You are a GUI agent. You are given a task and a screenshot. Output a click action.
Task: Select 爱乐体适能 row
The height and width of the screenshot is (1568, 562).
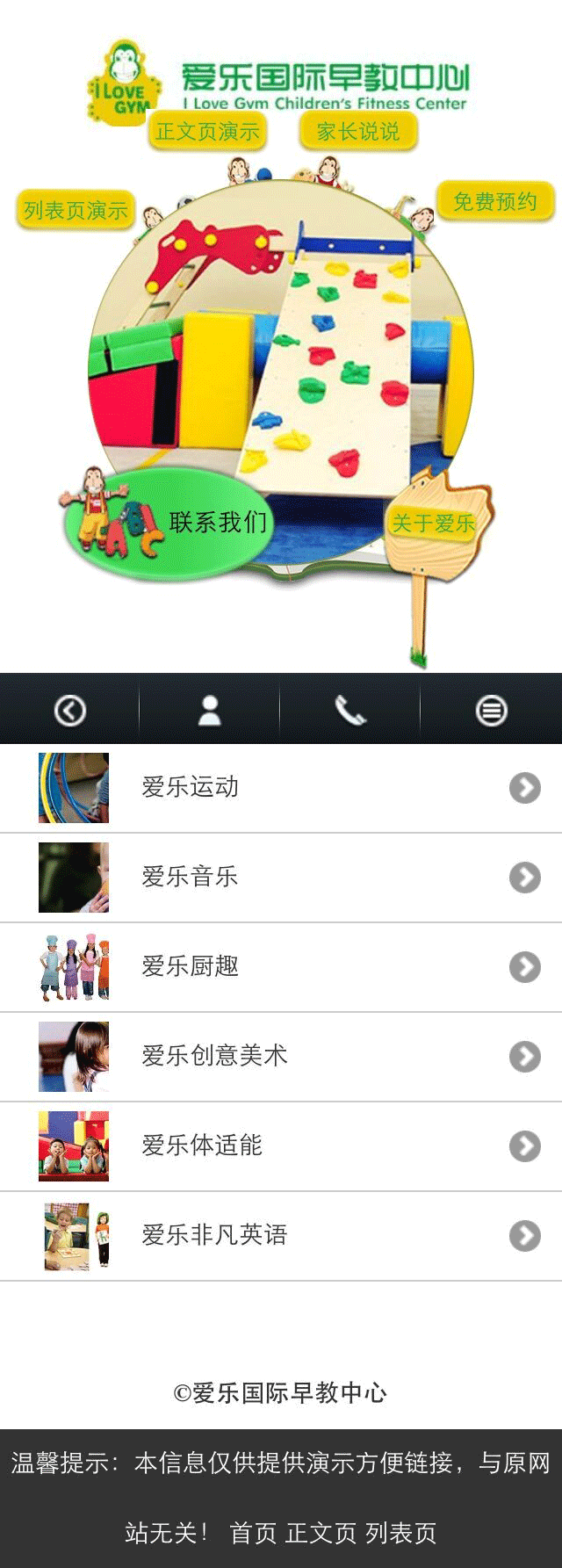281,1146
